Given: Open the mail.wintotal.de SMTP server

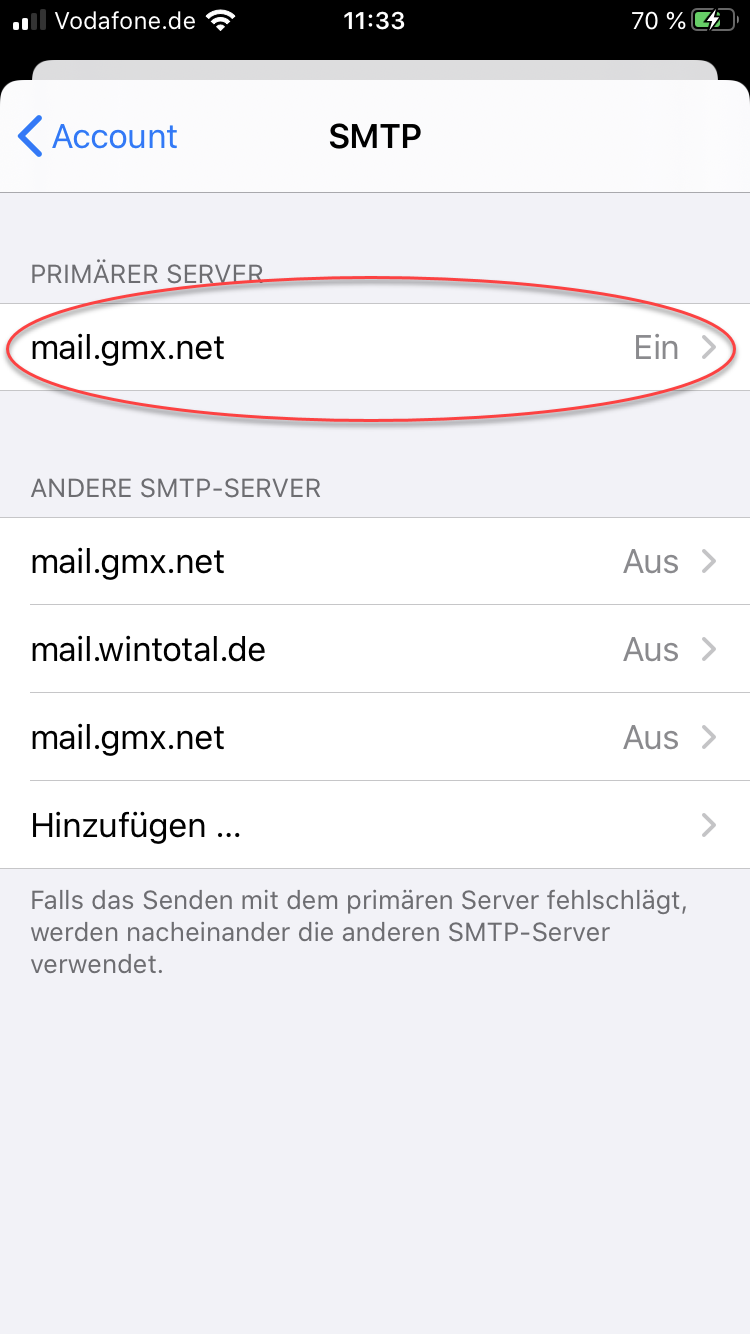Looking at the screenshot, I should [374, 650].
